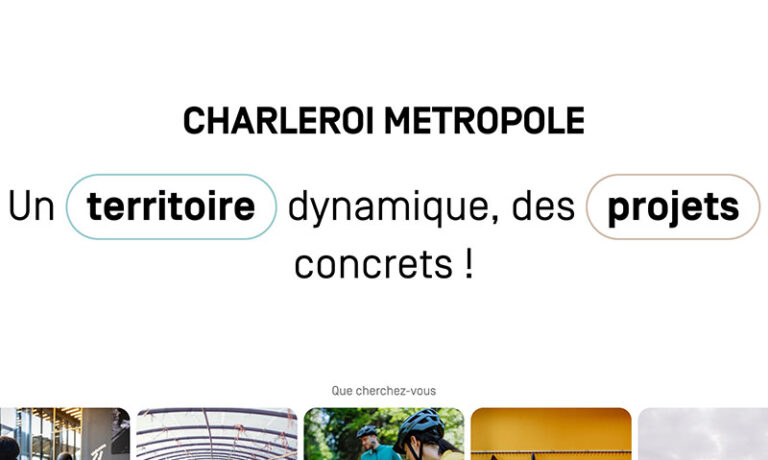Open the card with the grey cloudy sky
Screen dimensions: 768x460
click(703, 434)
